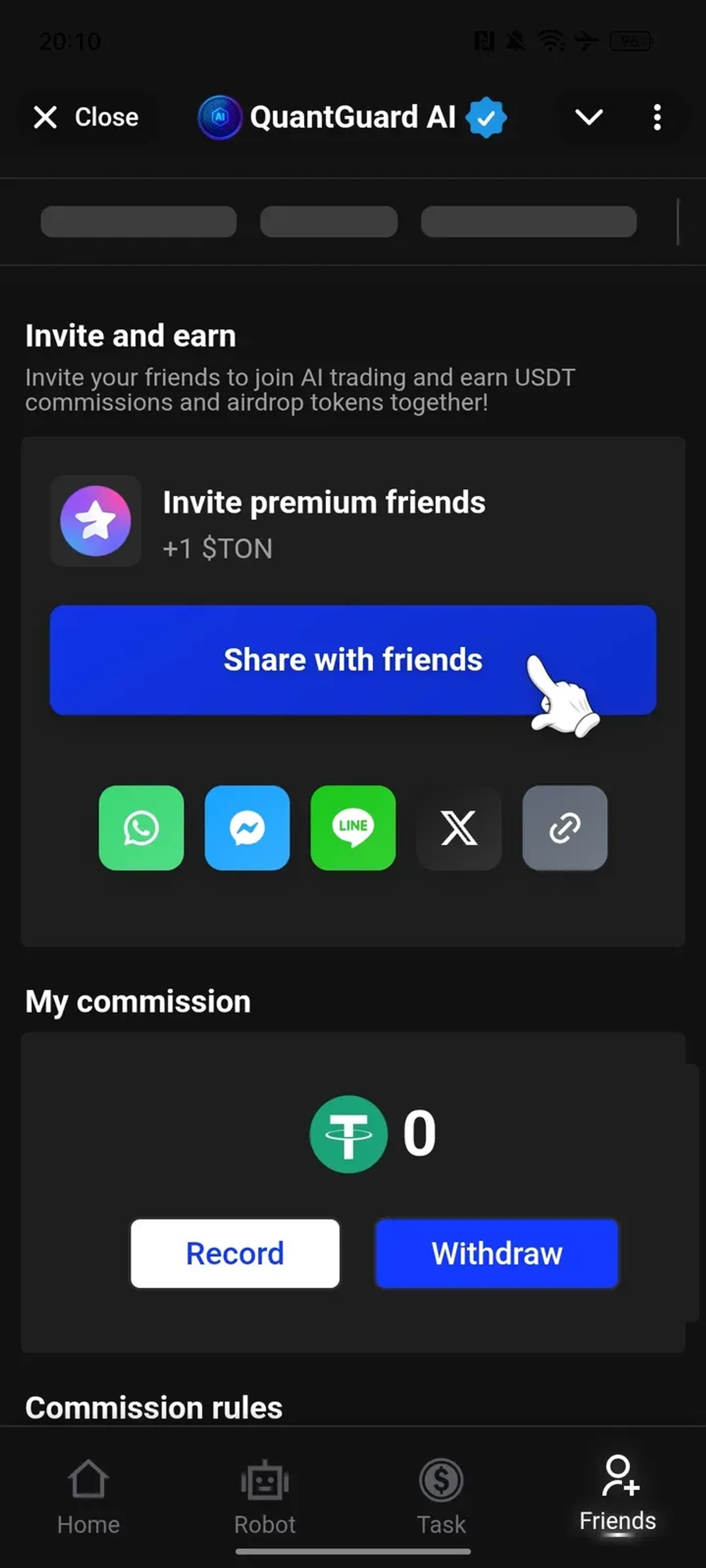Tap the premium star icon next to Invite

(95, 521)
